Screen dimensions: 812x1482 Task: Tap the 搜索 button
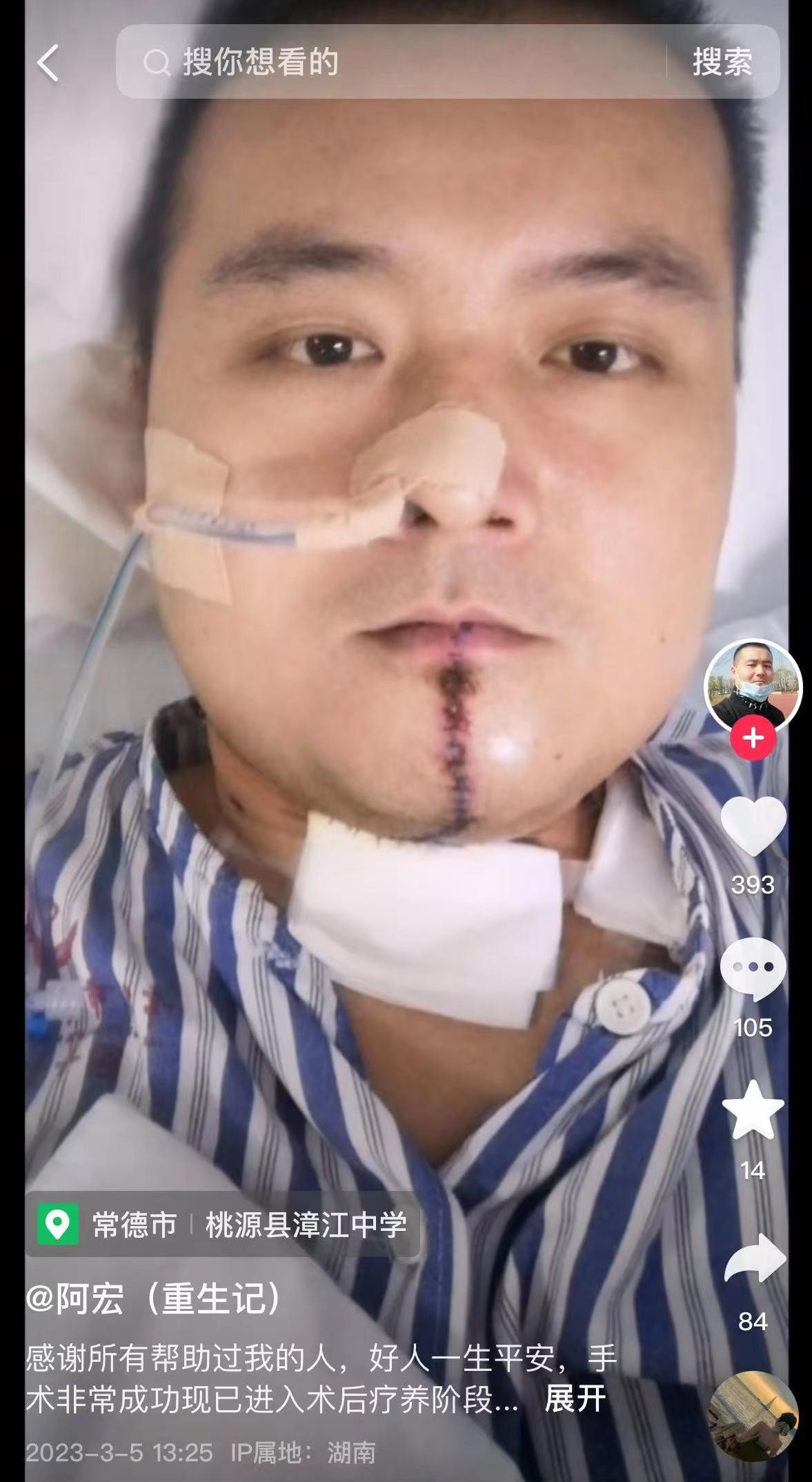coord(722,63)
